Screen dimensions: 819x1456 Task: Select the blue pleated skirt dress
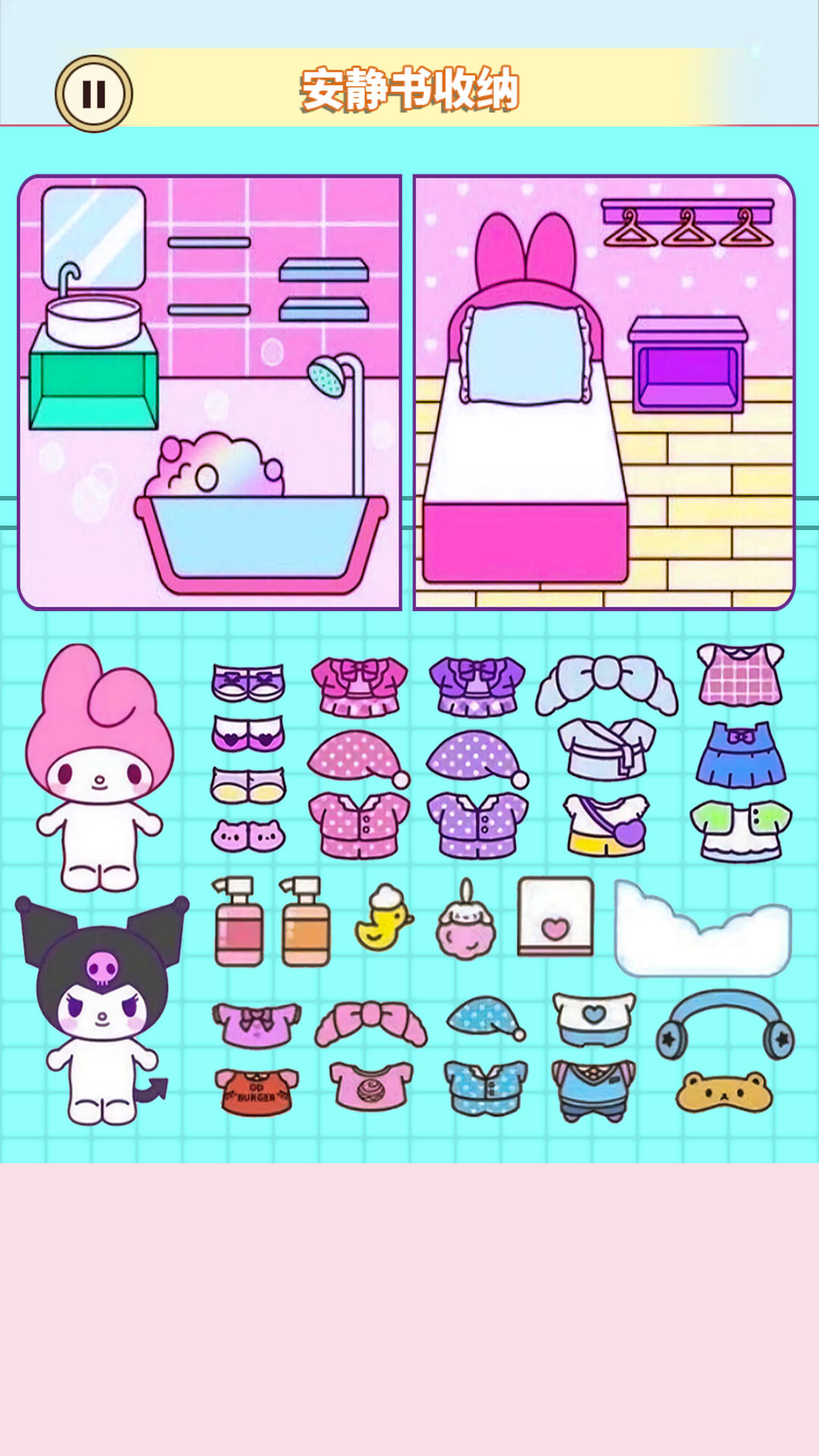[740, 755]
